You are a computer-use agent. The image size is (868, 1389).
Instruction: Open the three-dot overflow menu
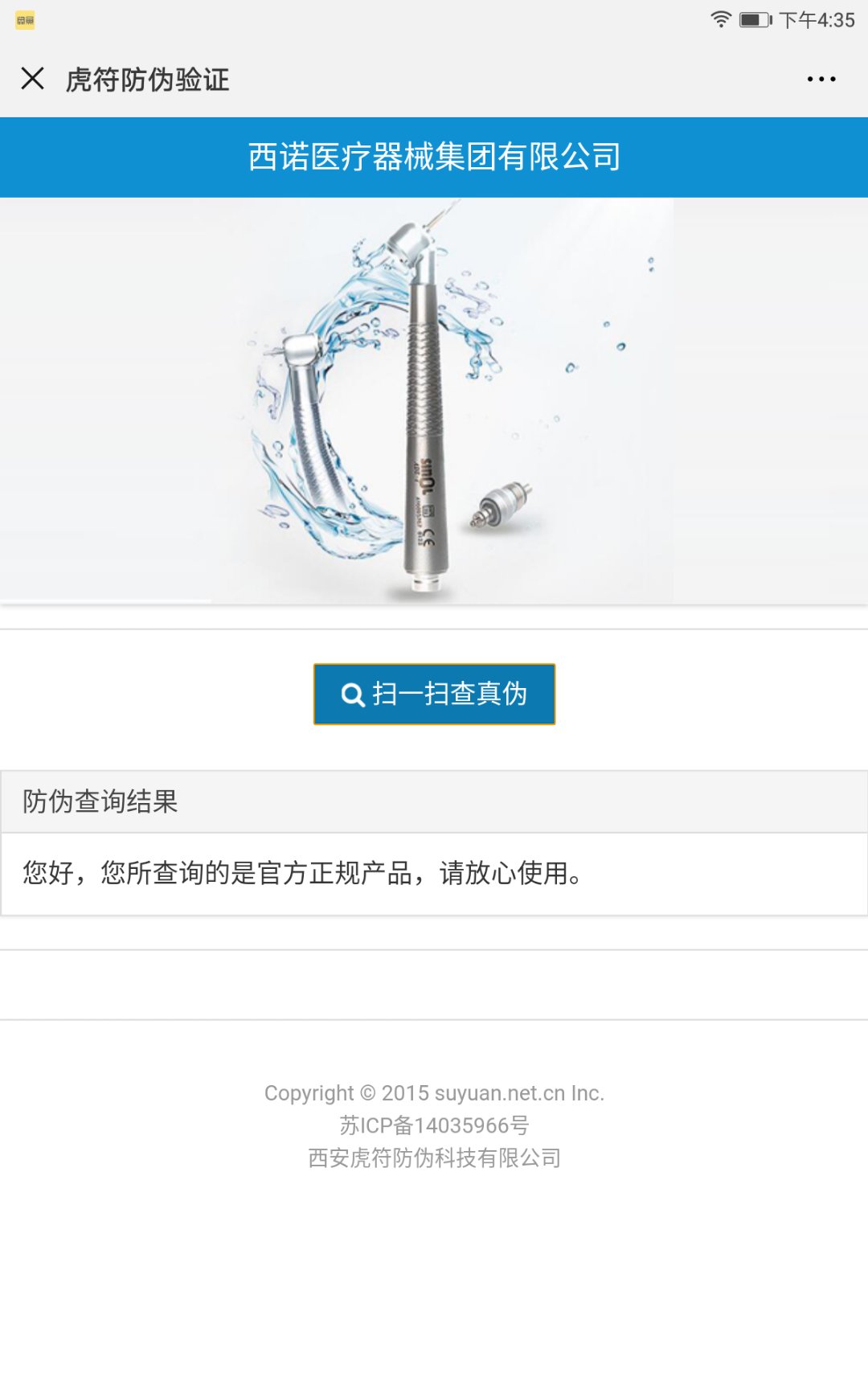click(x=821, y=79)
